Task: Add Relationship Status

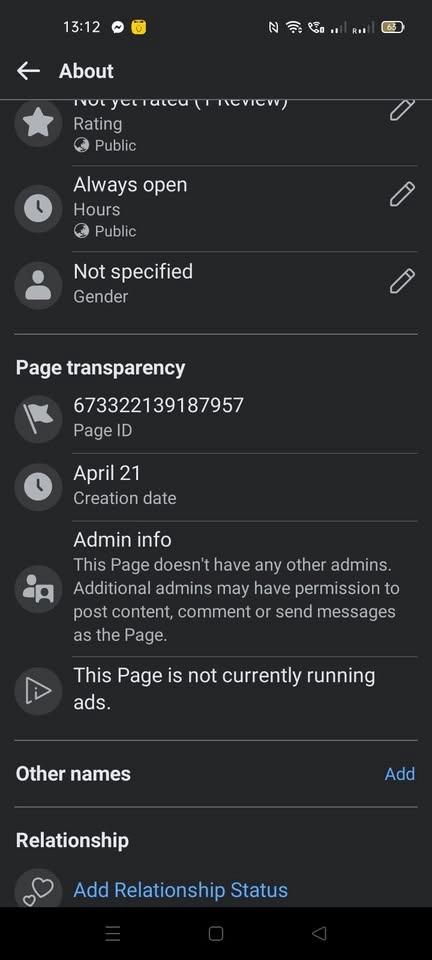Action: click(181, 890)
